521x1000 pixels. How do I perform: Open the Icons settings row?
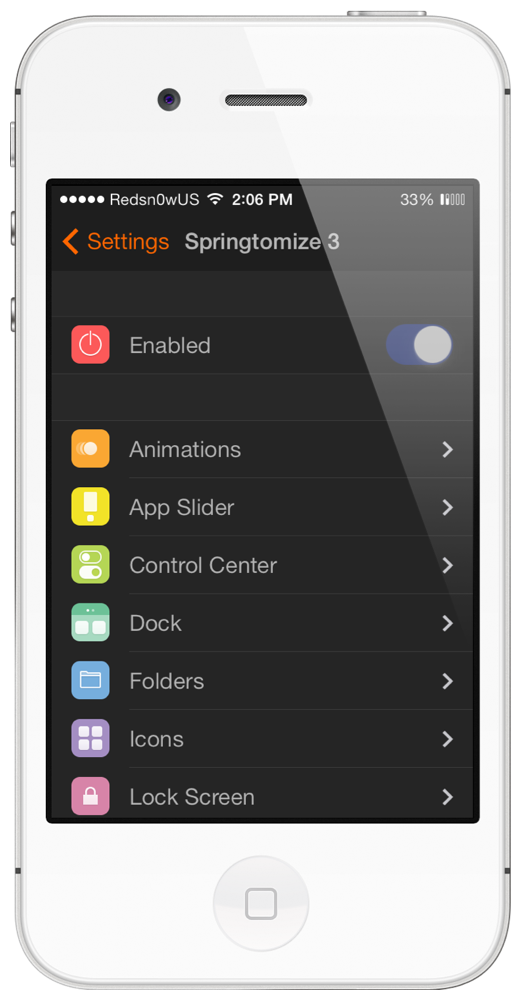click(262, 739)
